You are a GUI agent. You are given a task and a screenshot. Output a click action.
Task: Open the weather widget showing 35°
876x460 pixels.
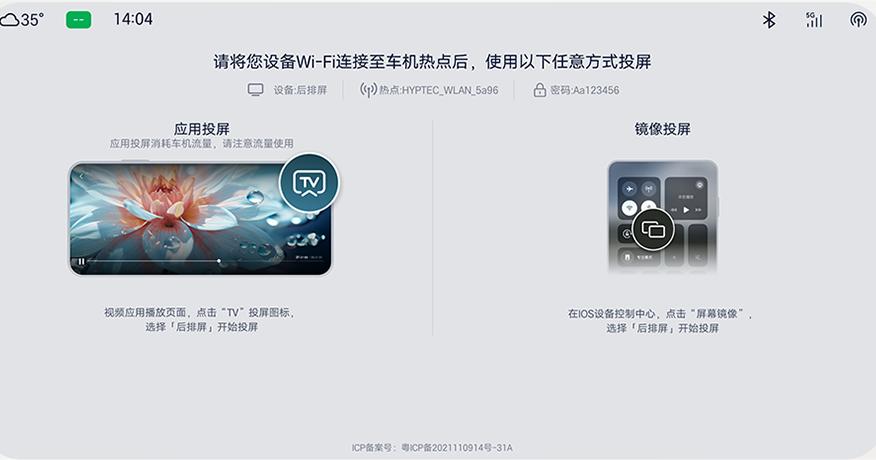pos(22,19)
